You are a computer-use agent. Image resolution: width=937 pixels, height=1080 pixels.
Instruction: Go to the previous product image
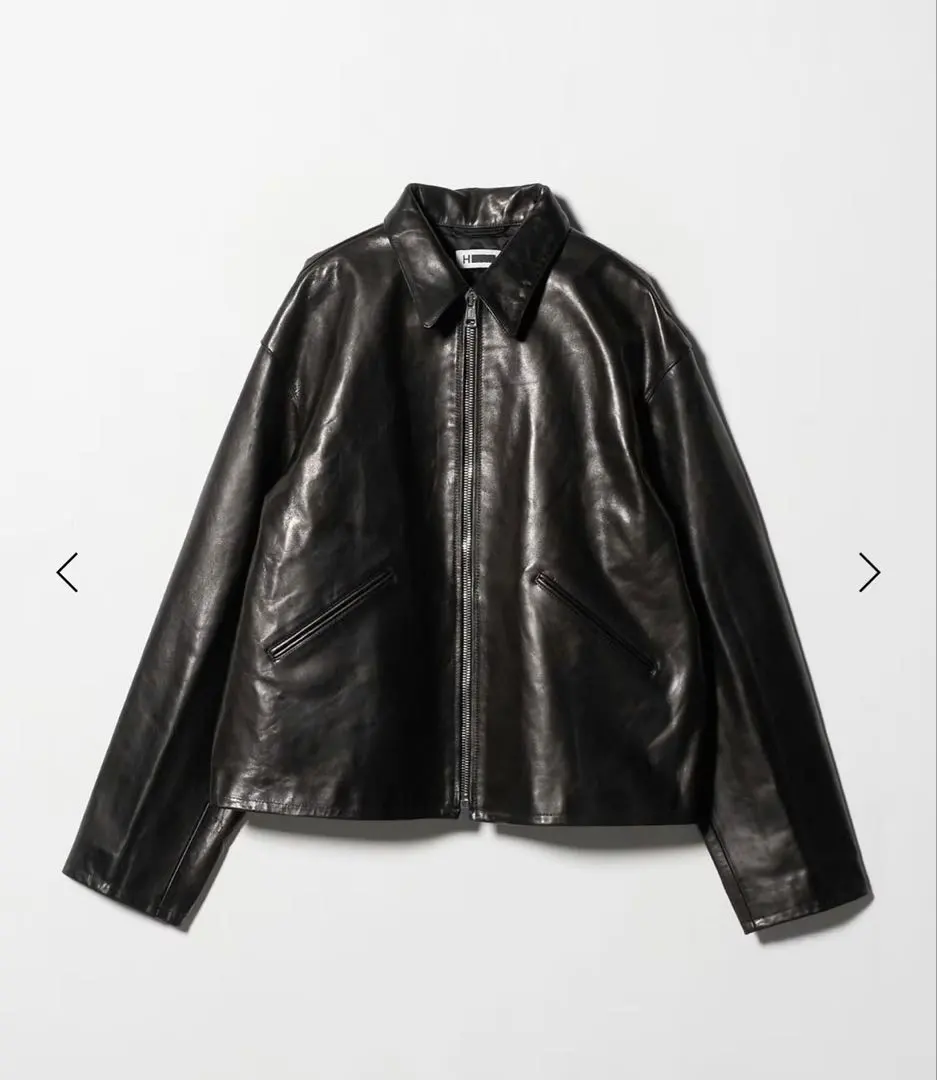[67, 572]
